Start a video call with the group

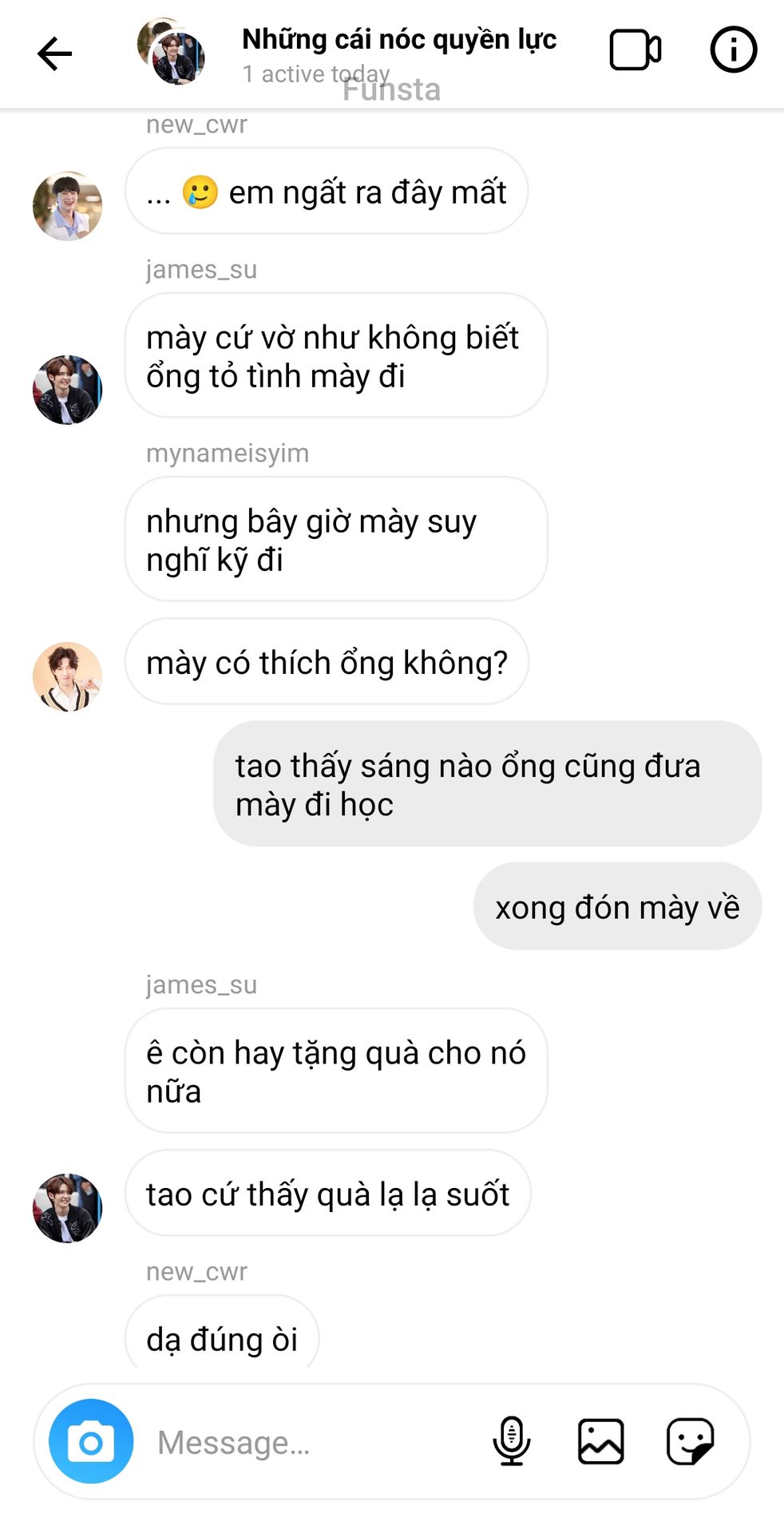click(x=635, y=51)
